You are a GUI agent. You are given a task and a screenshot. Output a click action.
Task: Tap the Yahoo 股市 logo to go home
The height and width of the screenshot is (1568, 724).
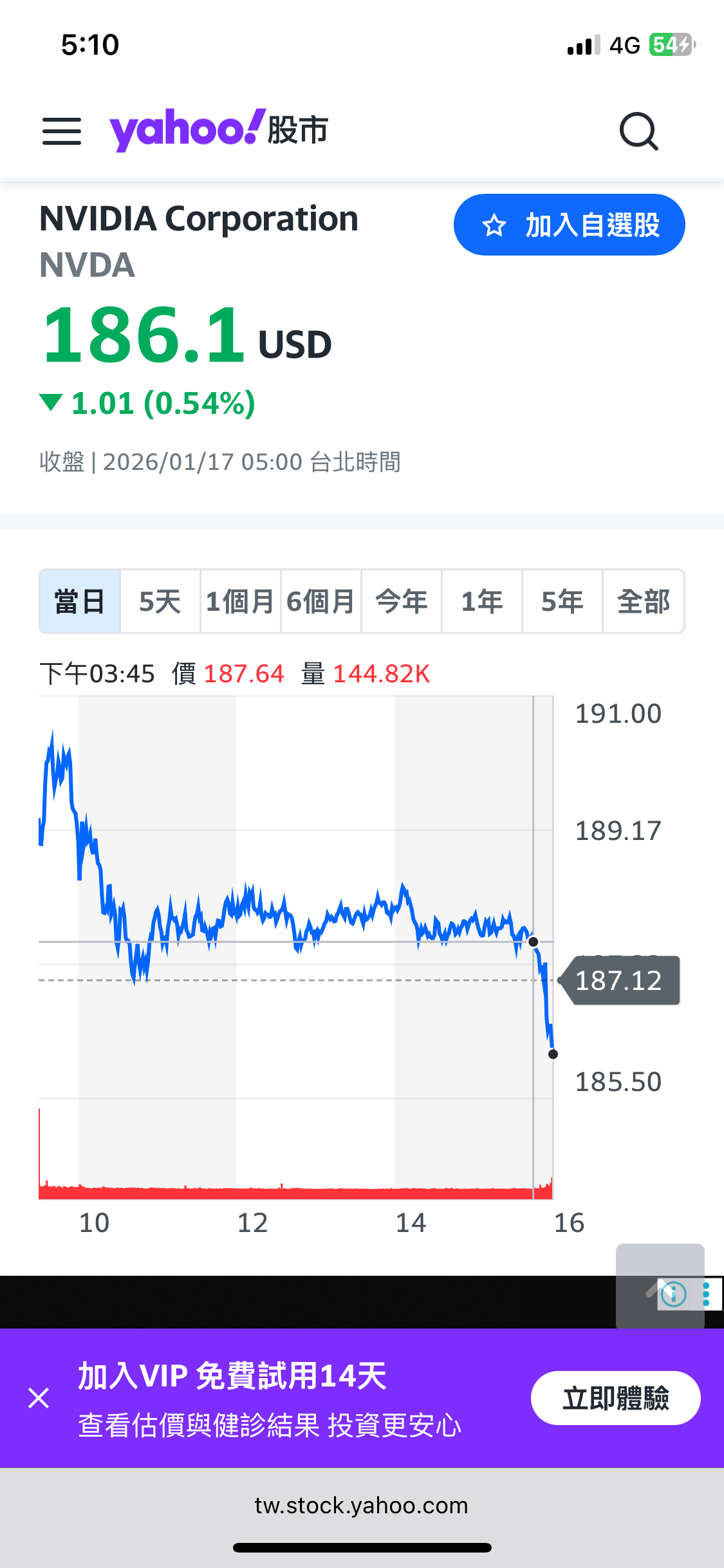219,129
